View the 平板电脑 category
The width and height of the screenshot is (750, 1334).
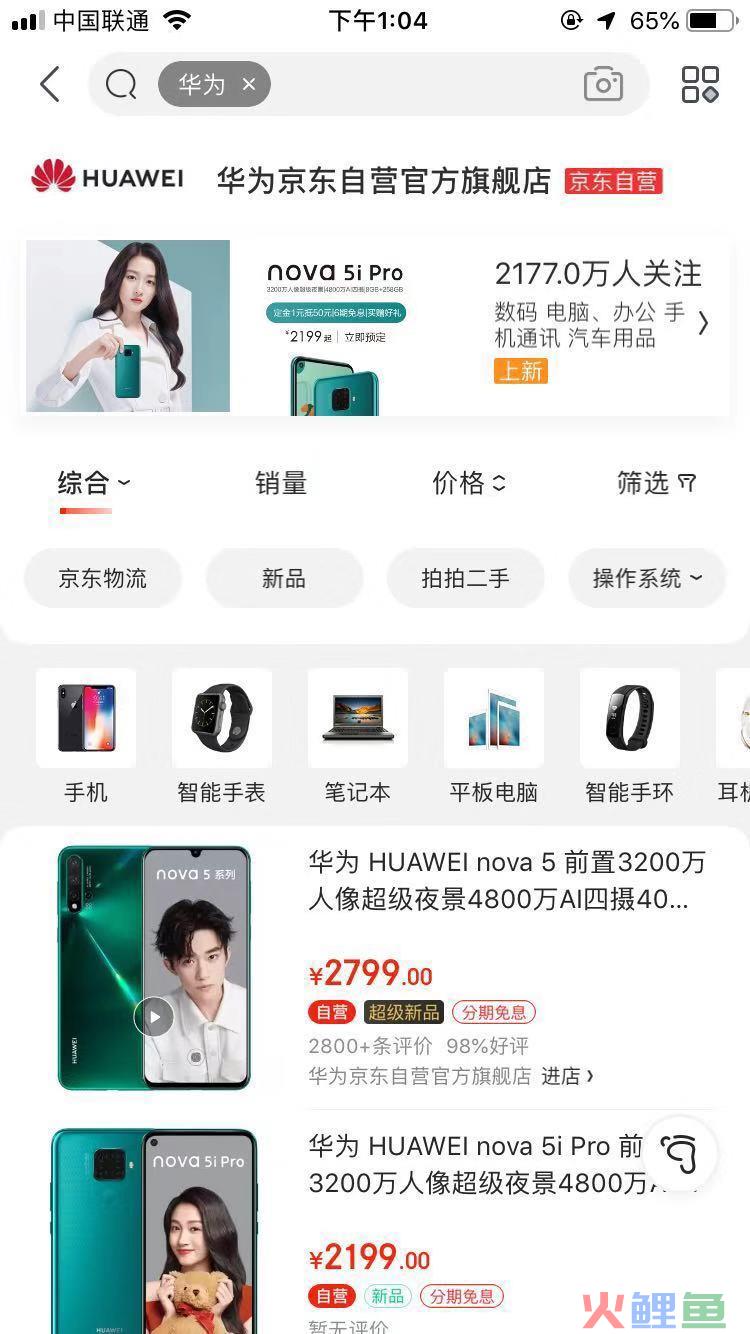coord(494,737)
